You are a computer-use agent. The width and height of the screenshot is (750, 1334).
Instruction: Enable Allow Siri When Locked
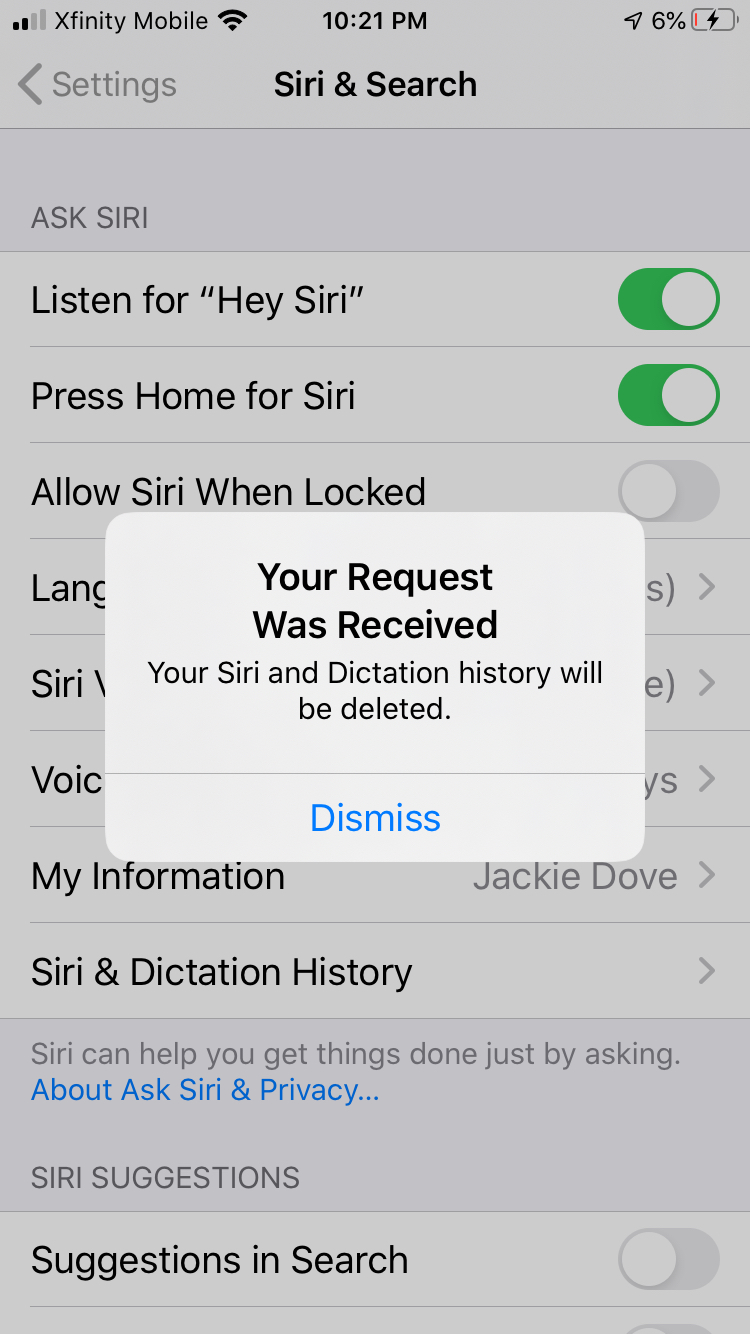point(669,491)
